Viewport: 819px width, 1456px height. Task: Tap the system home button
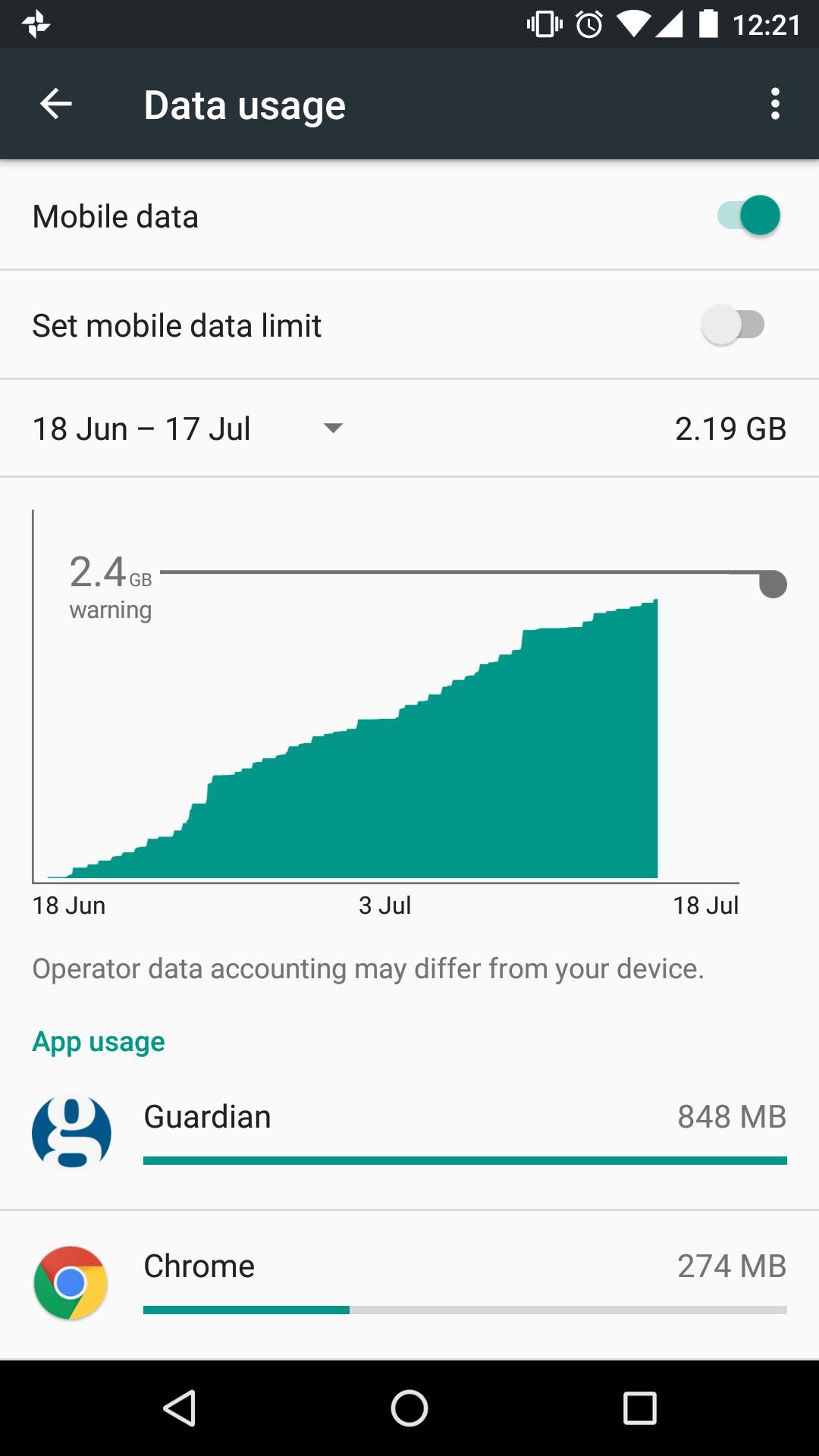click(x=409, y=1409)
